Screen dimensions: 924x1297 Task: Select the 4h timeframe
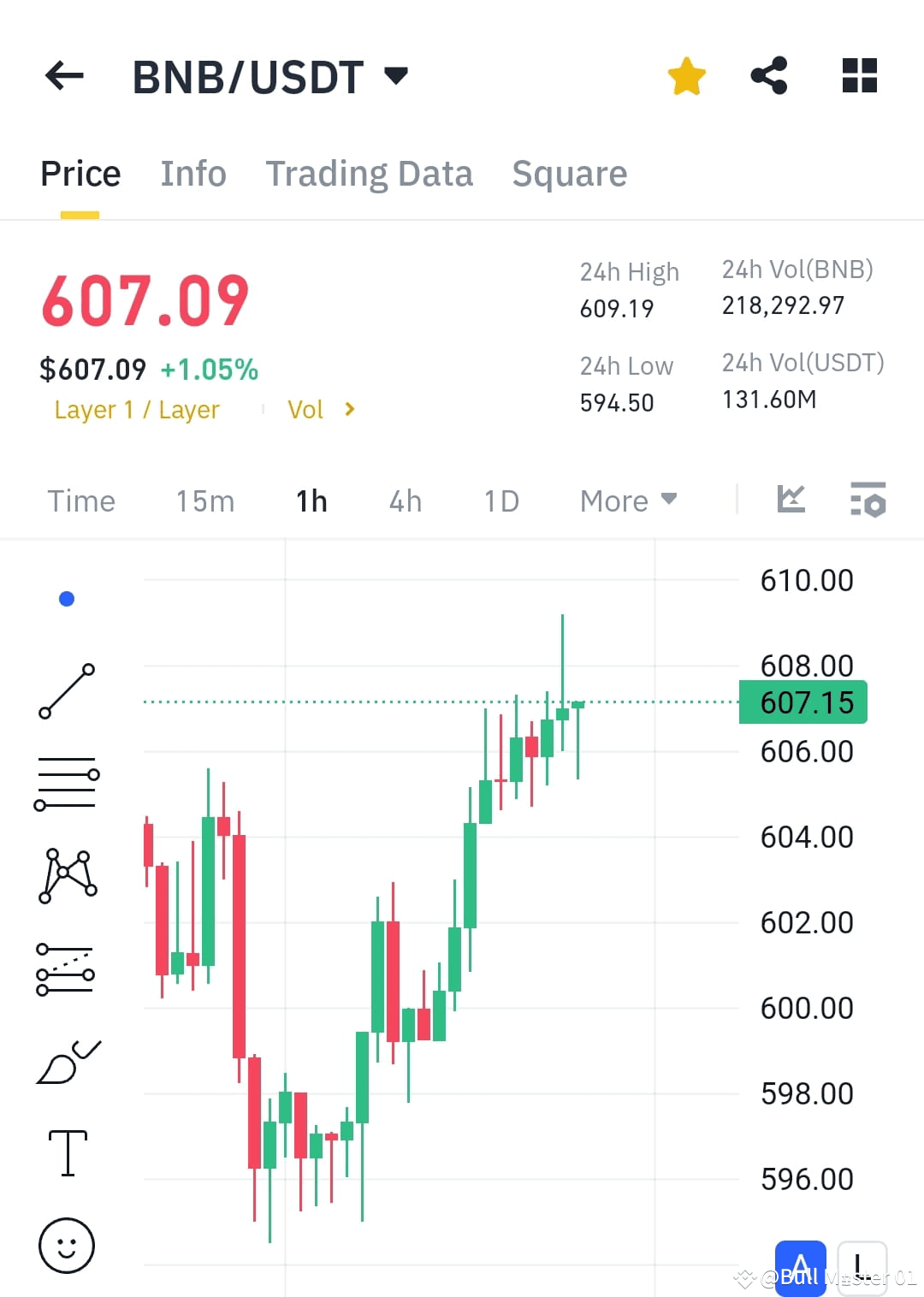point(405,500)
